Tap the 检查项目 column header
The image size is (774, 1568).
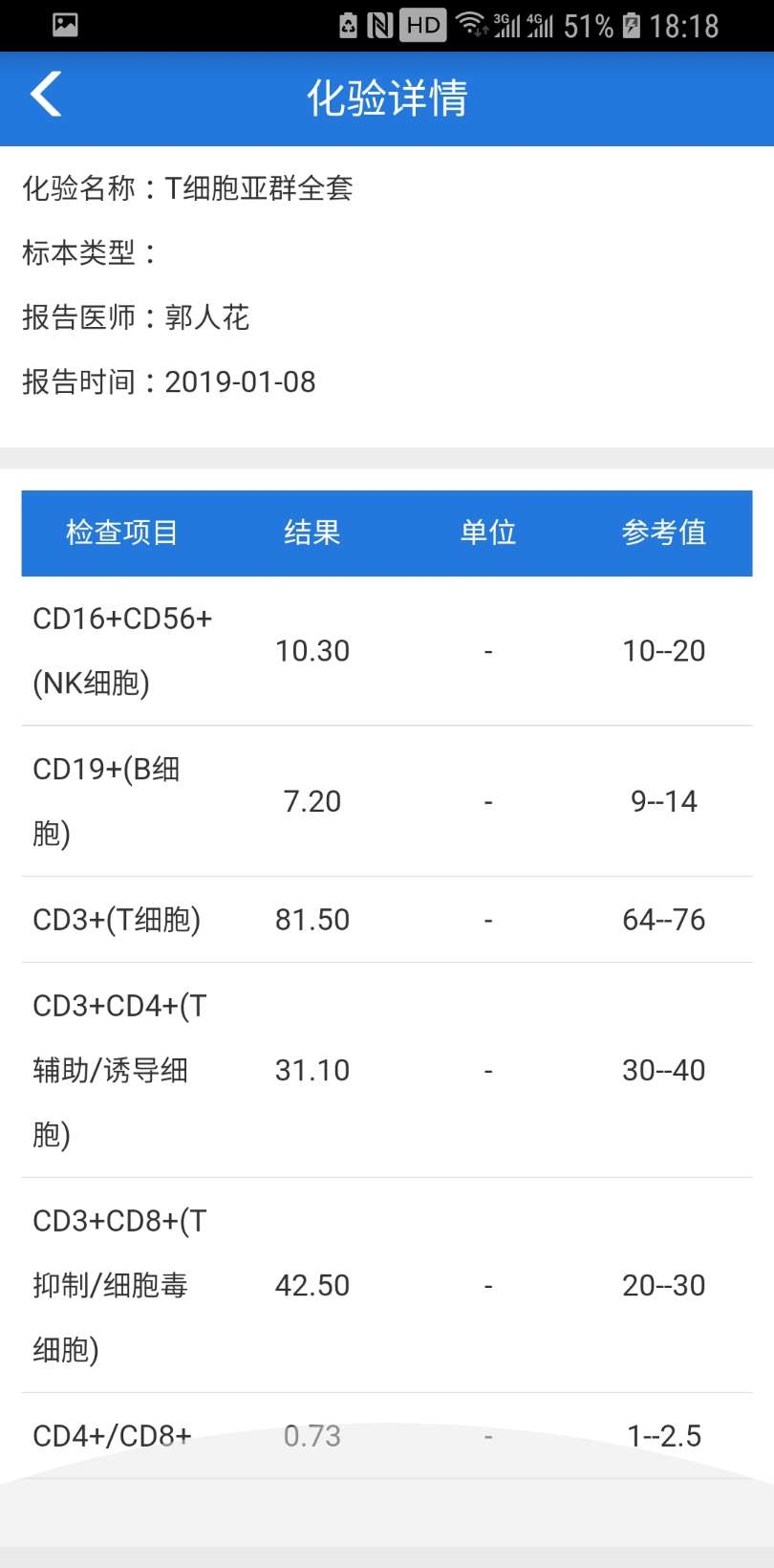point(120,534)
